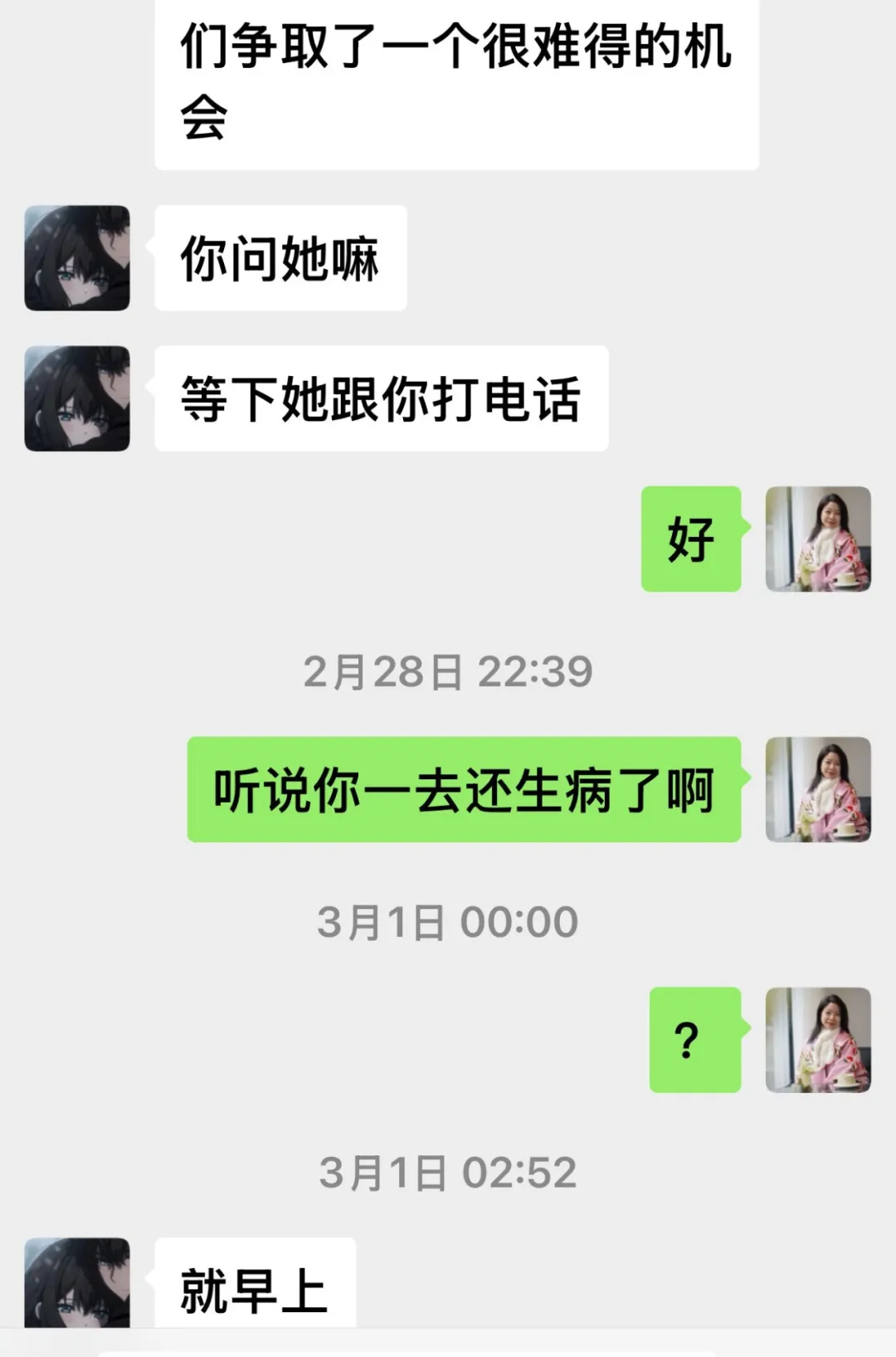Screen dimensions: 896x1357
Task: Tap the green message 好
Action: pos(690,539)
